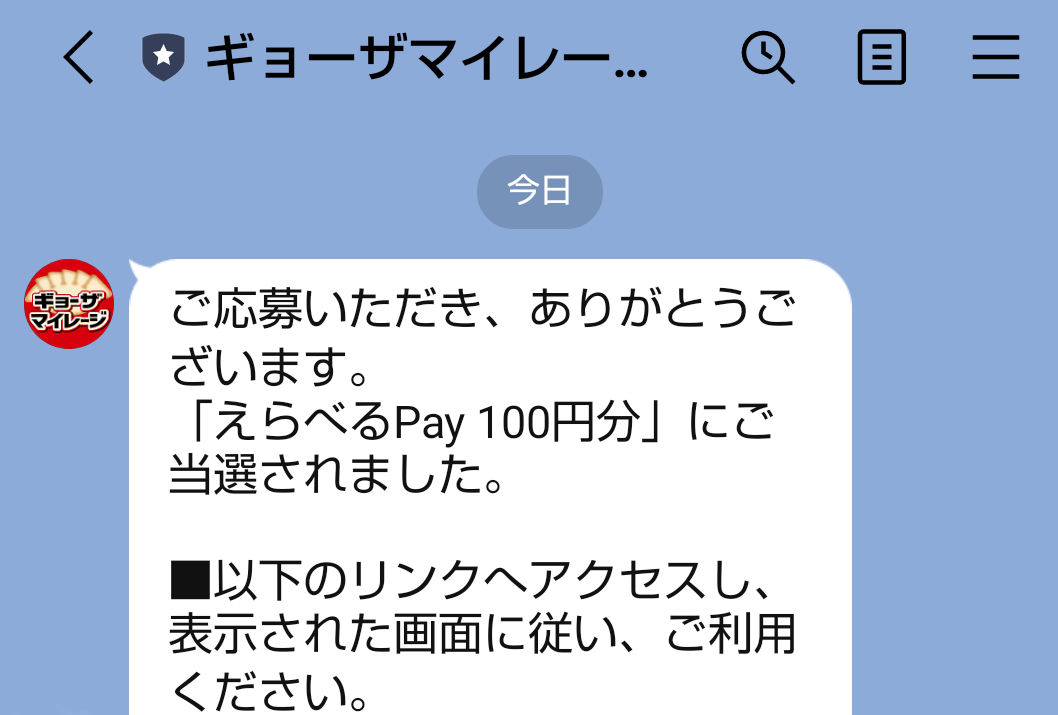Open ギョーザマイレージ profile avatar
The height and width of the screenshot is (715, 1058).
tap(69, 305)
